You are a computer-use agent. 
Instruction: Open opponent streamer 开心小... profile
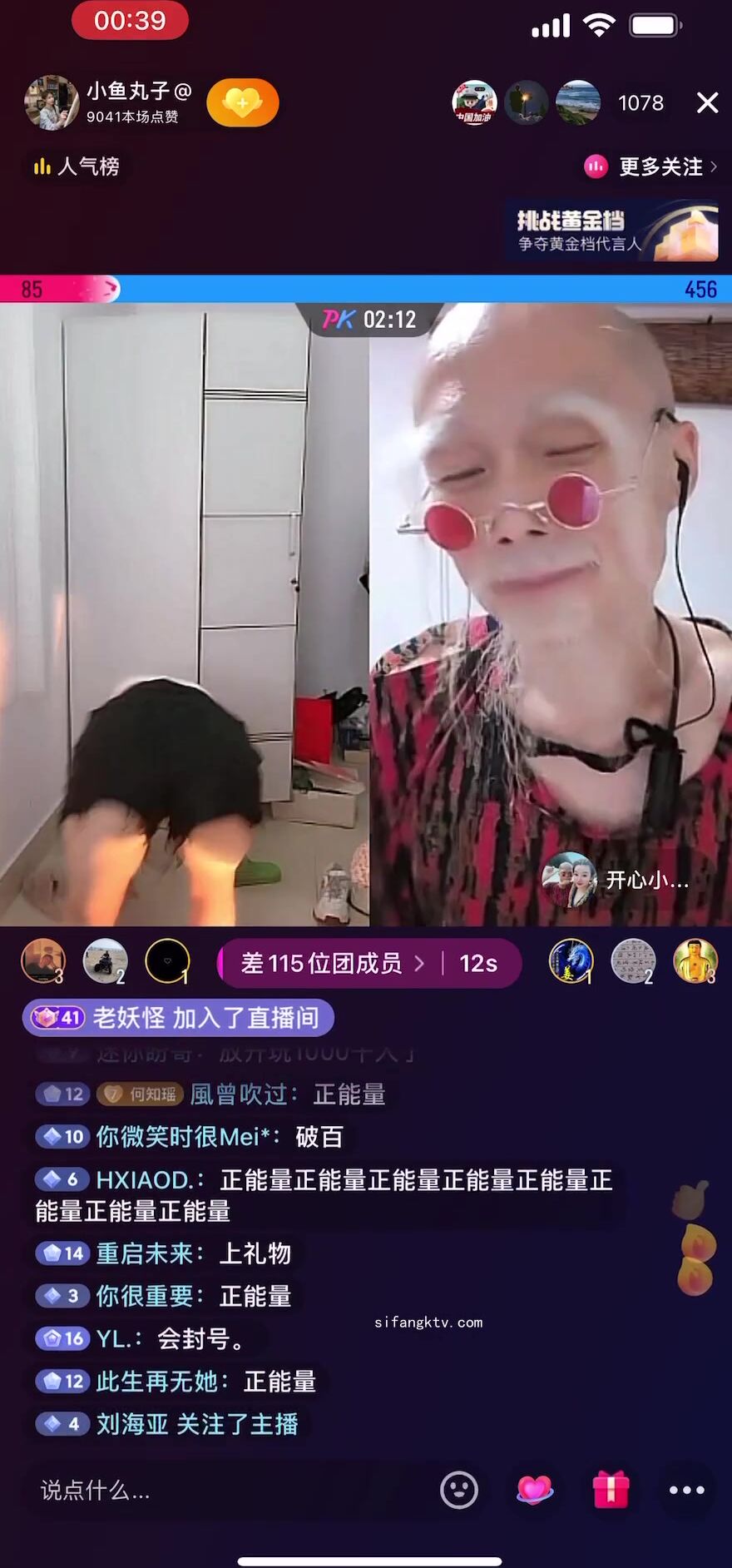click(616, 880)
